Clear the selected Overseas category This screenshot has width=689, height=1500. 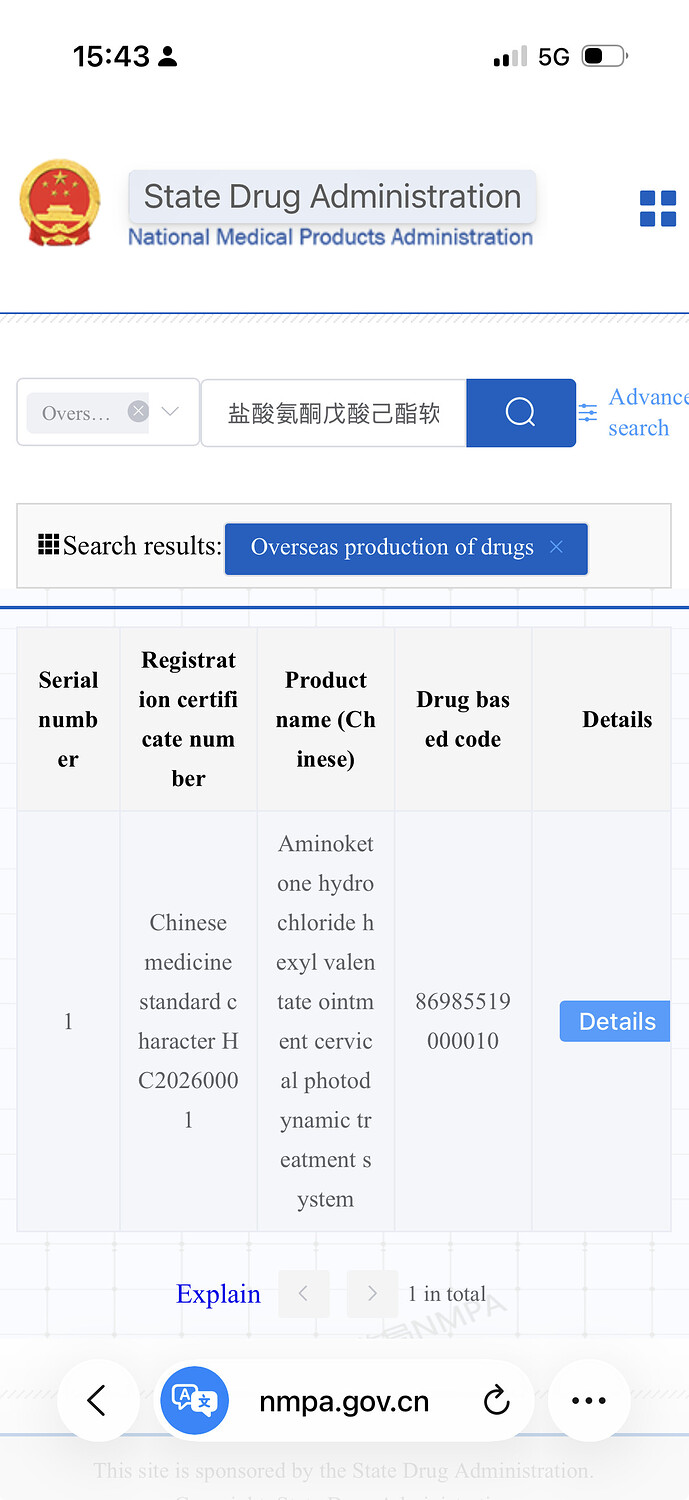(x=138, y=411)
